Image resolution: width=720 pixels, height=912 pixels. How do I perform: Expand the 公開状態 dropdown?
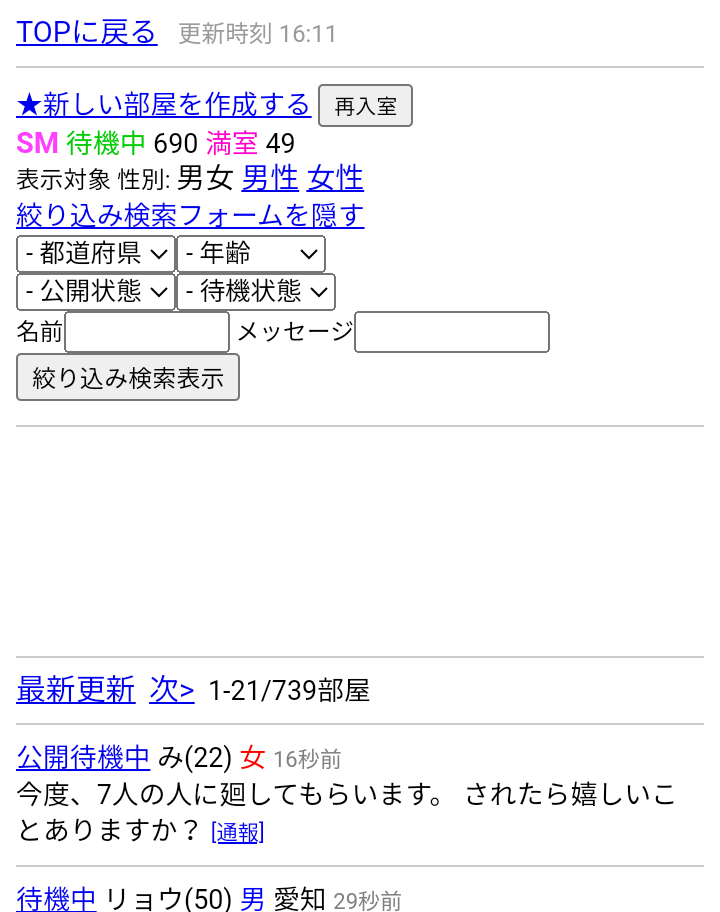(x=96, y=292)
